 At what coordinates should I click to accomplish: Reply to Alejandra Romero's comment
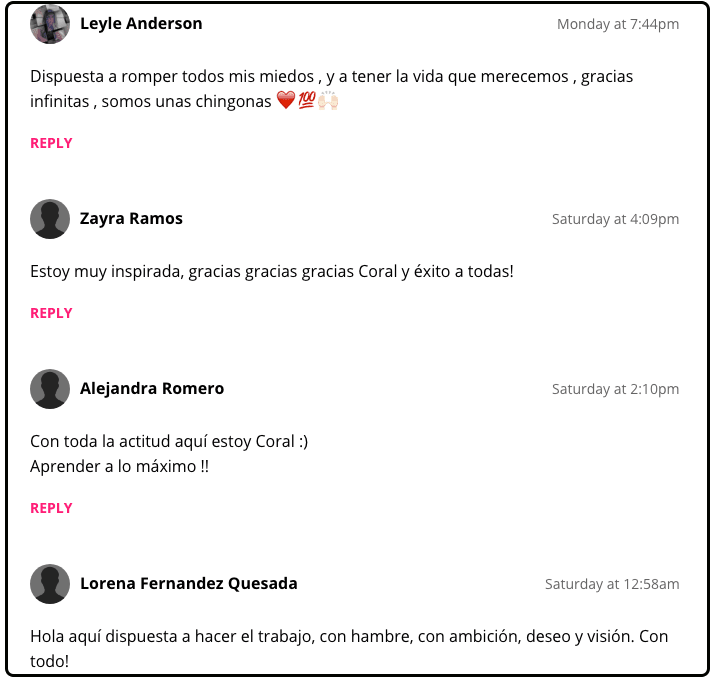(51, 508)
